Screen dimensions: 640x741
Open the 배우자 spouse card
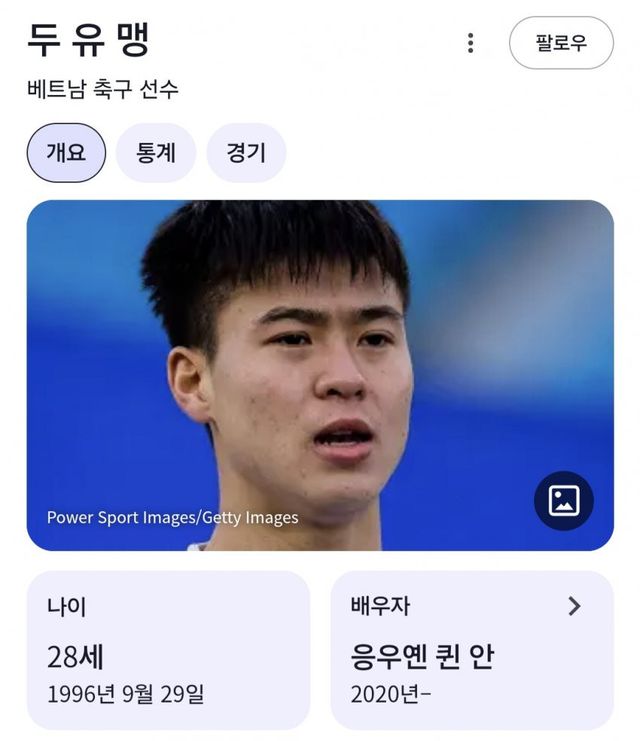click(x=472, y=650)
